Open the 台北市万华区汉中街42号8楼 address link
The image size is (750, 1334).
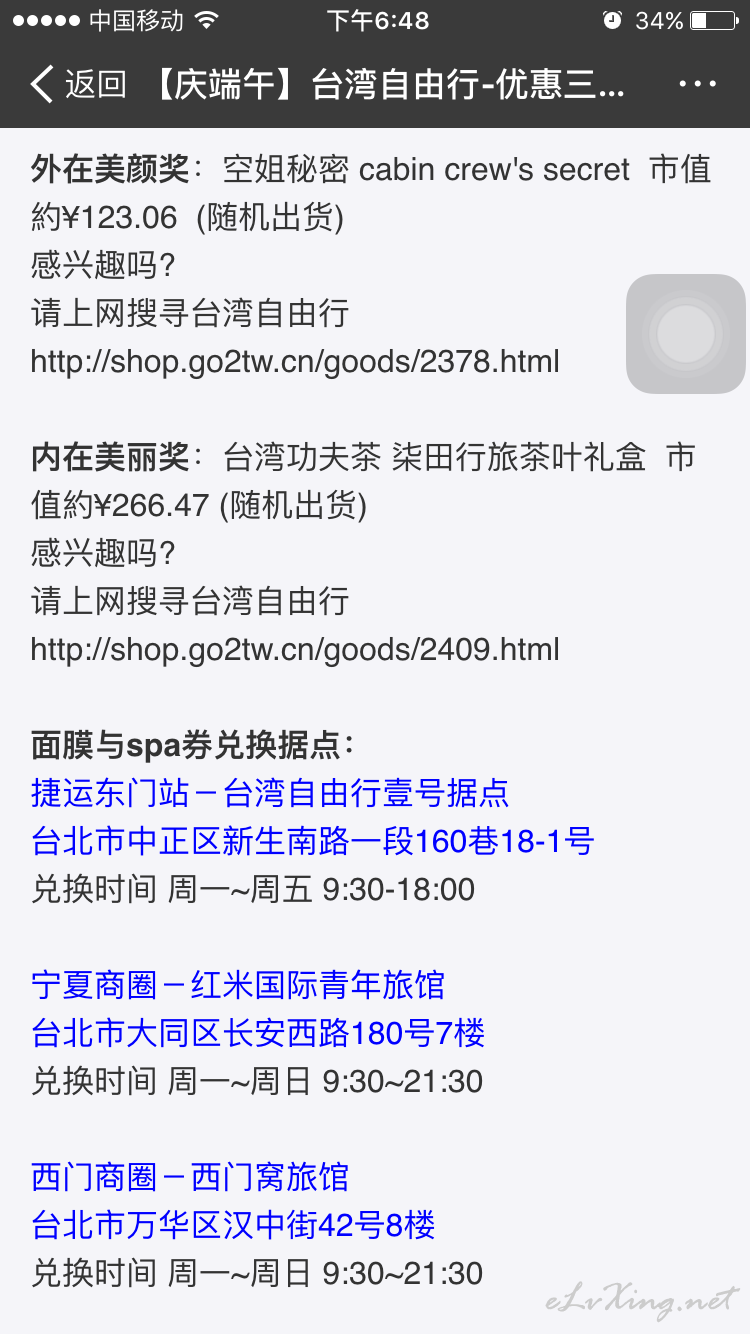click(233, 1225)
